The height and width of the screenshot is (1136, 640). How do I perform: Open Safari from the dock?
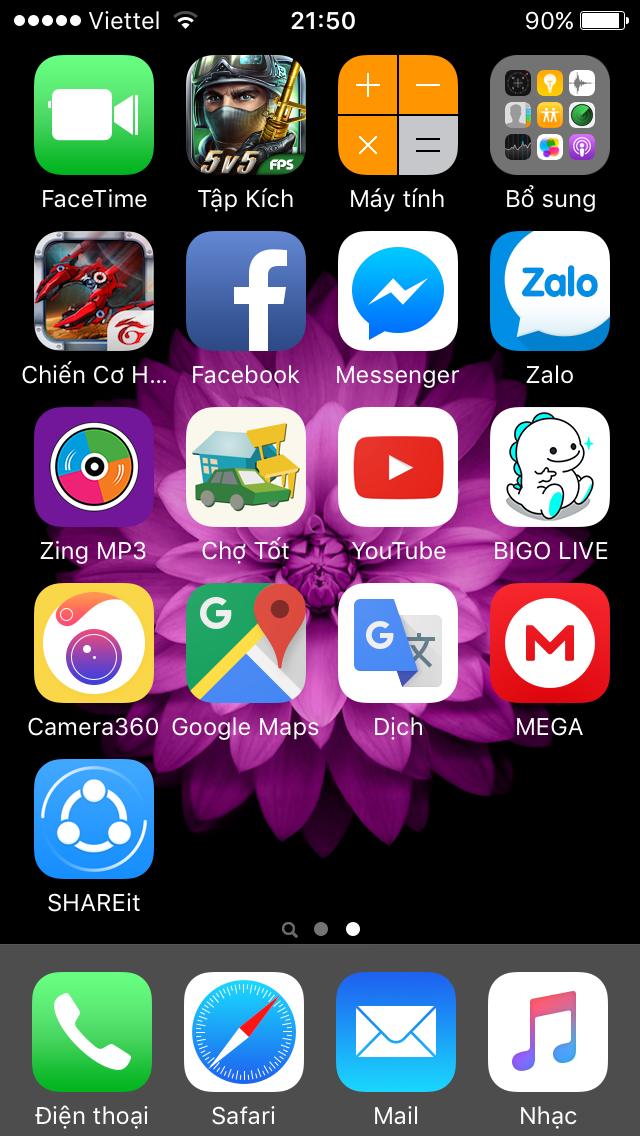(x=244, y=1032)
